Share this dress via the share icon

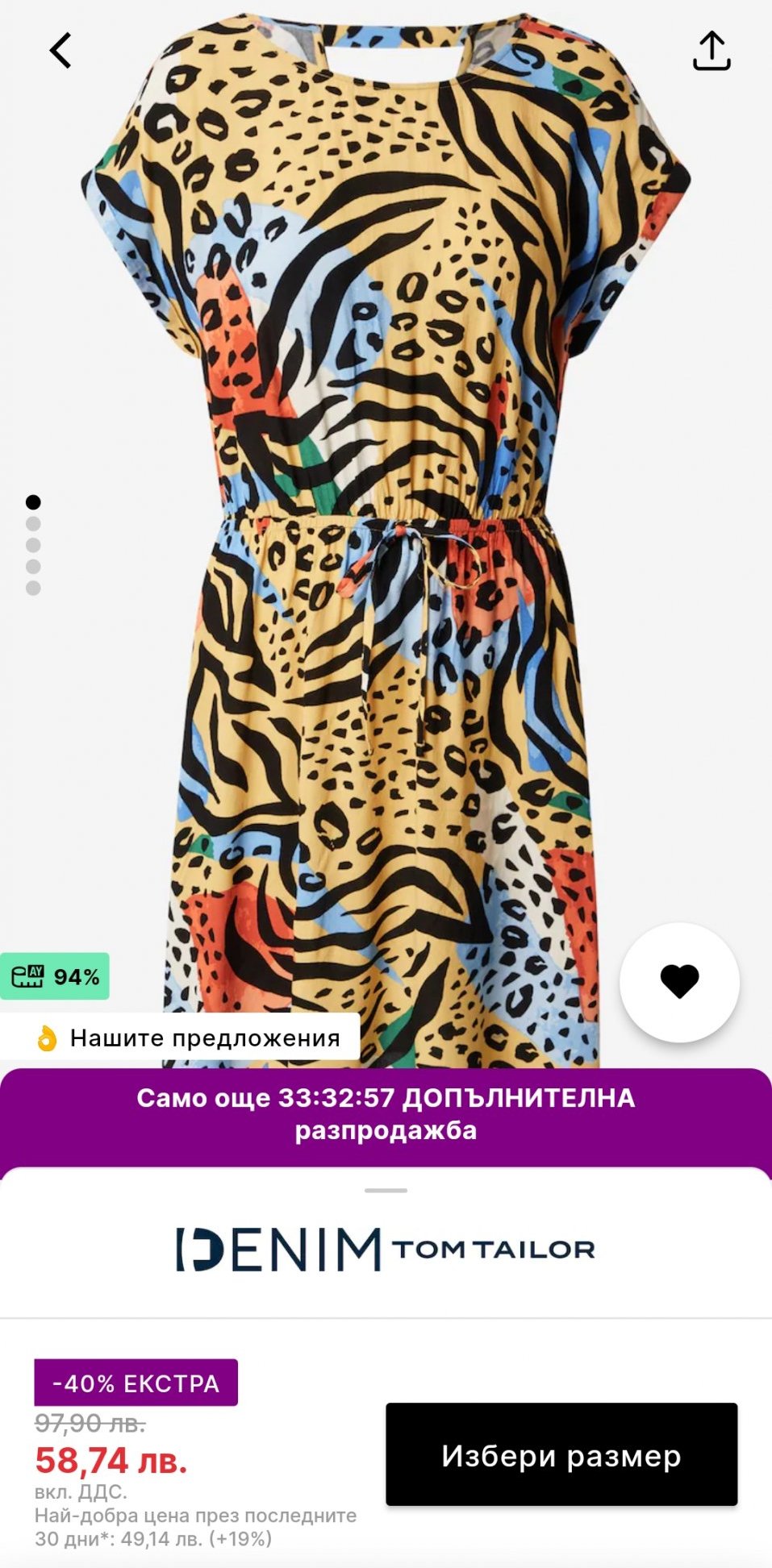click(711, 51)
